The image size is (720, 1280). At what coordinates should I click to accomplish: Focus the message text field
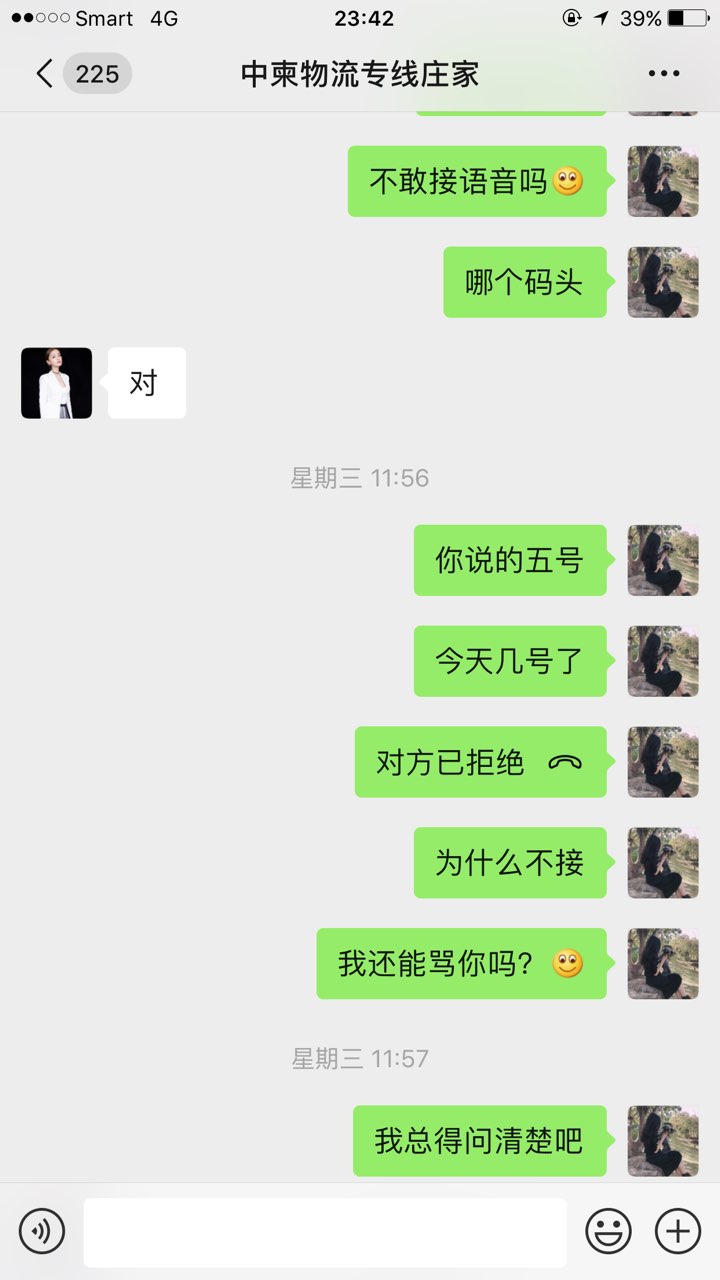(325, 1232)
